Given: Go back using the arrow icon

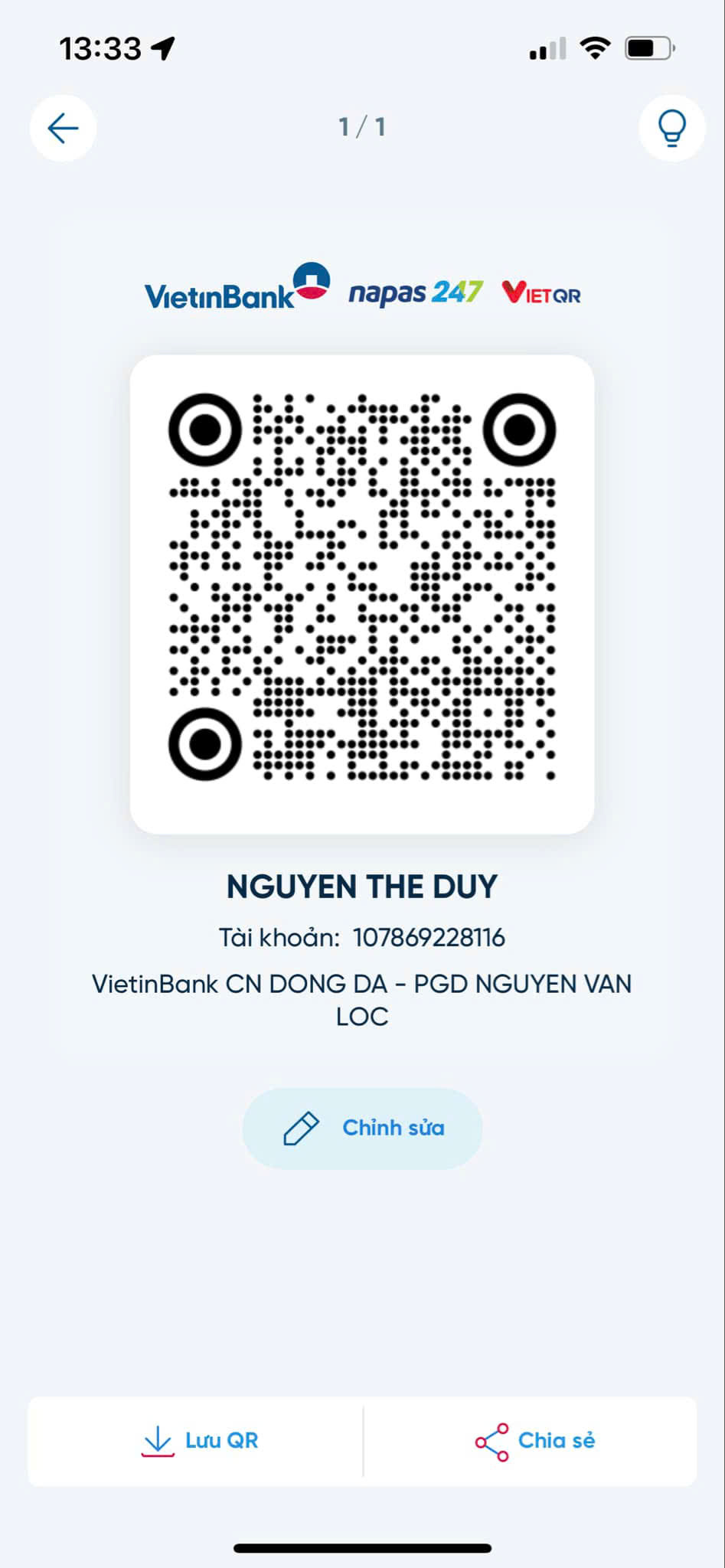Looking at the screenshot, I should 63,128.
